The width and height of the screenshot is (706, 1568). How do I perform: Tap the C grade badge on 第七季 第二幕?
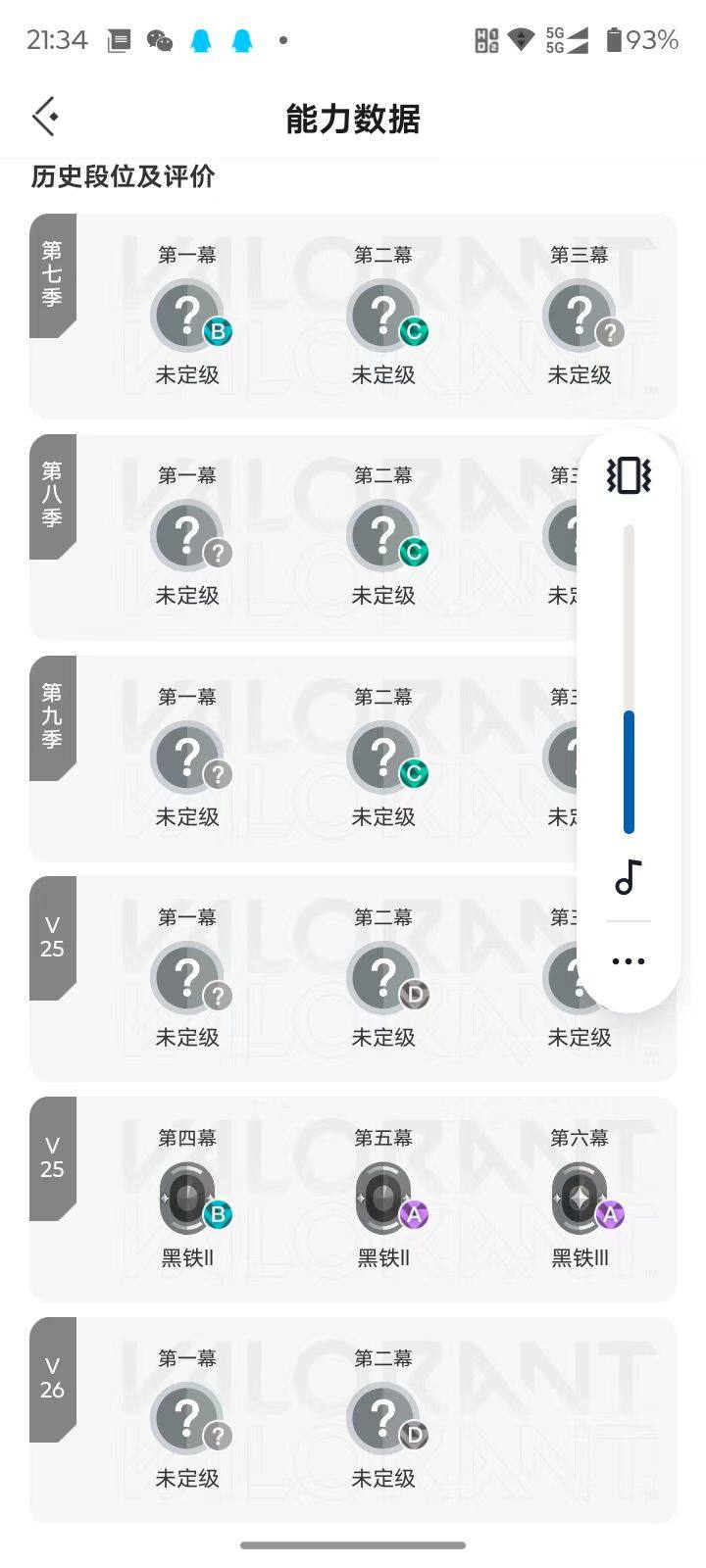pyautogui.click(x=414, y=332)
